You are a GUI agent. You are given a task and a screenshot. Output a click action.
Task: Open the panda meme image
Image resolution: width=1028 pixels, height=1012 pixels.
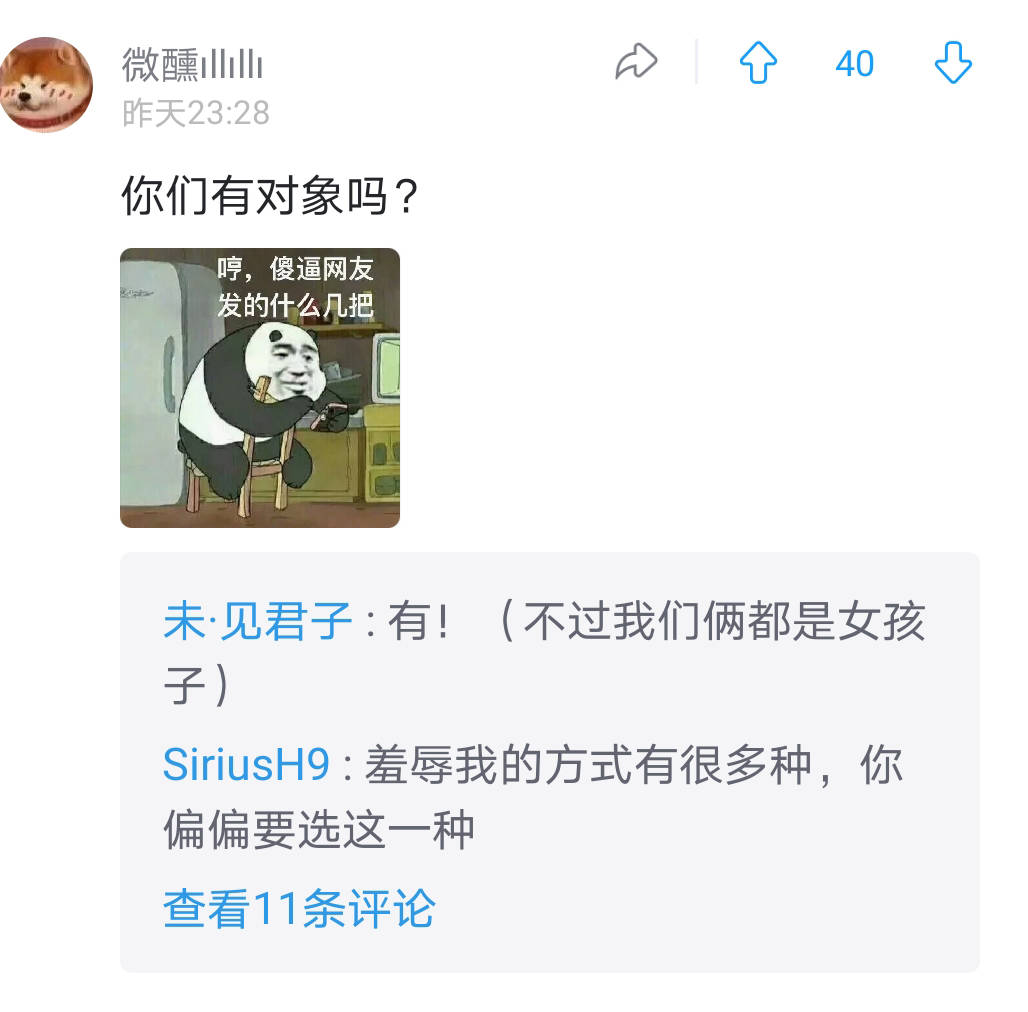tap(260, 387)
